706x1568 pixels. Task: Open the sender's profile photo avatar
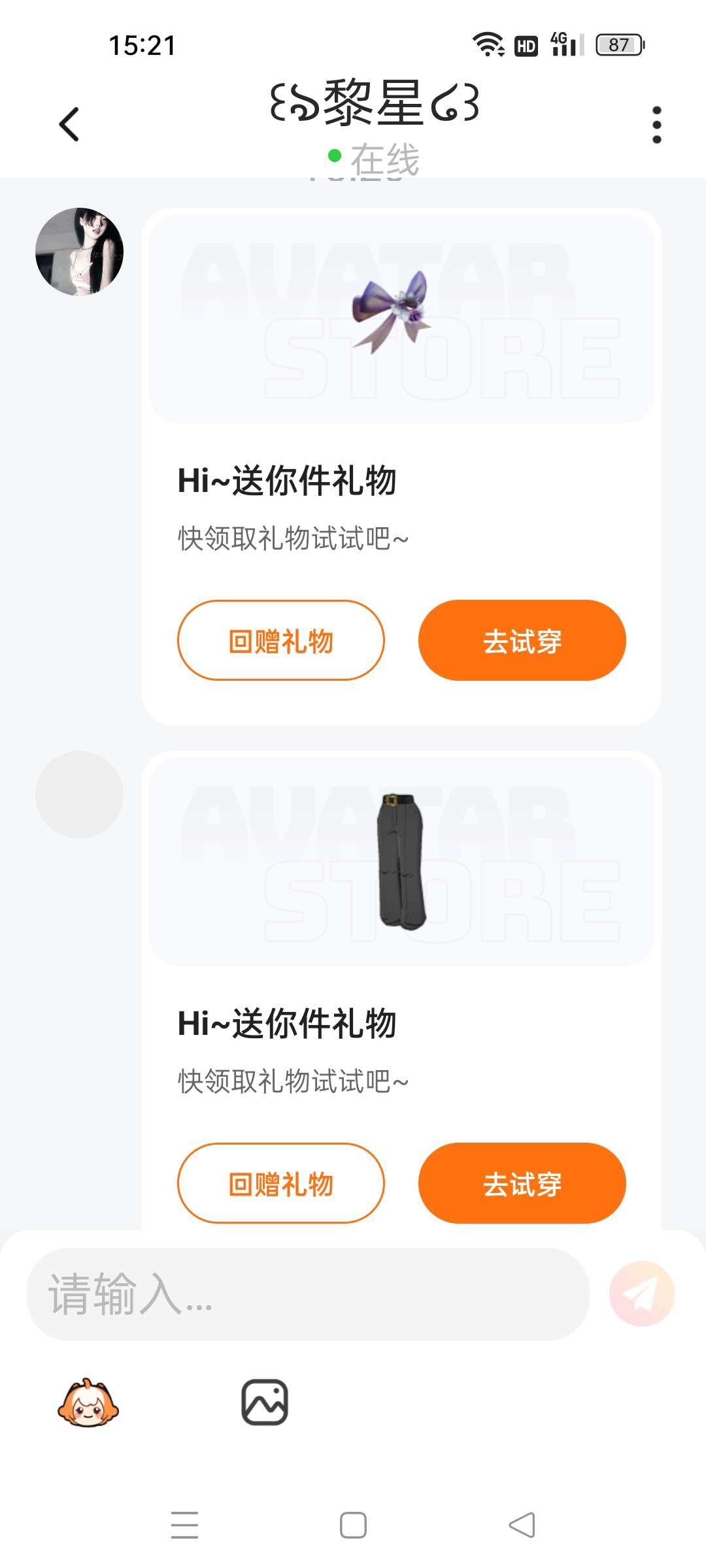point(79,252)
